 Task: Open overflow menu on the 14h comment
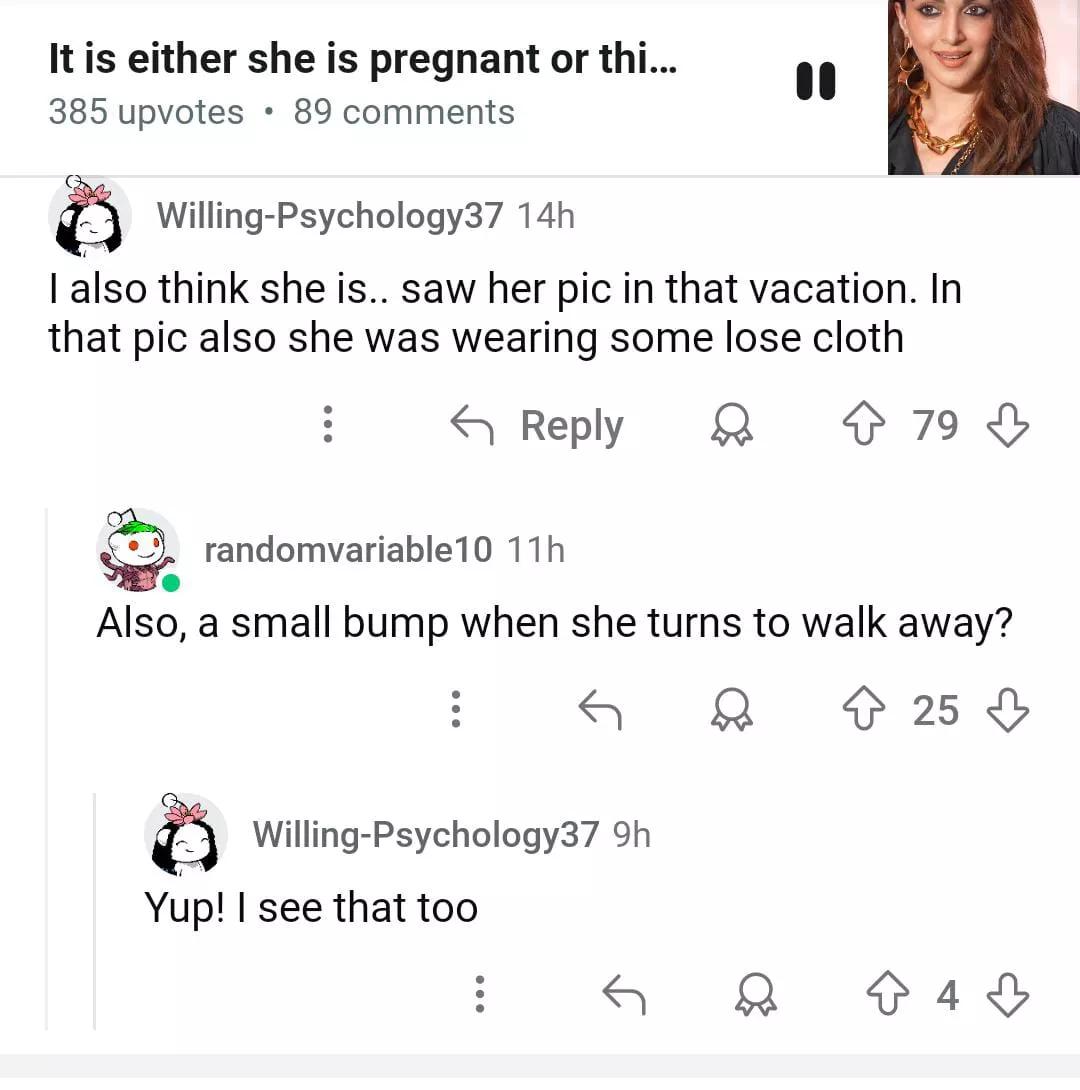(327, 425)
